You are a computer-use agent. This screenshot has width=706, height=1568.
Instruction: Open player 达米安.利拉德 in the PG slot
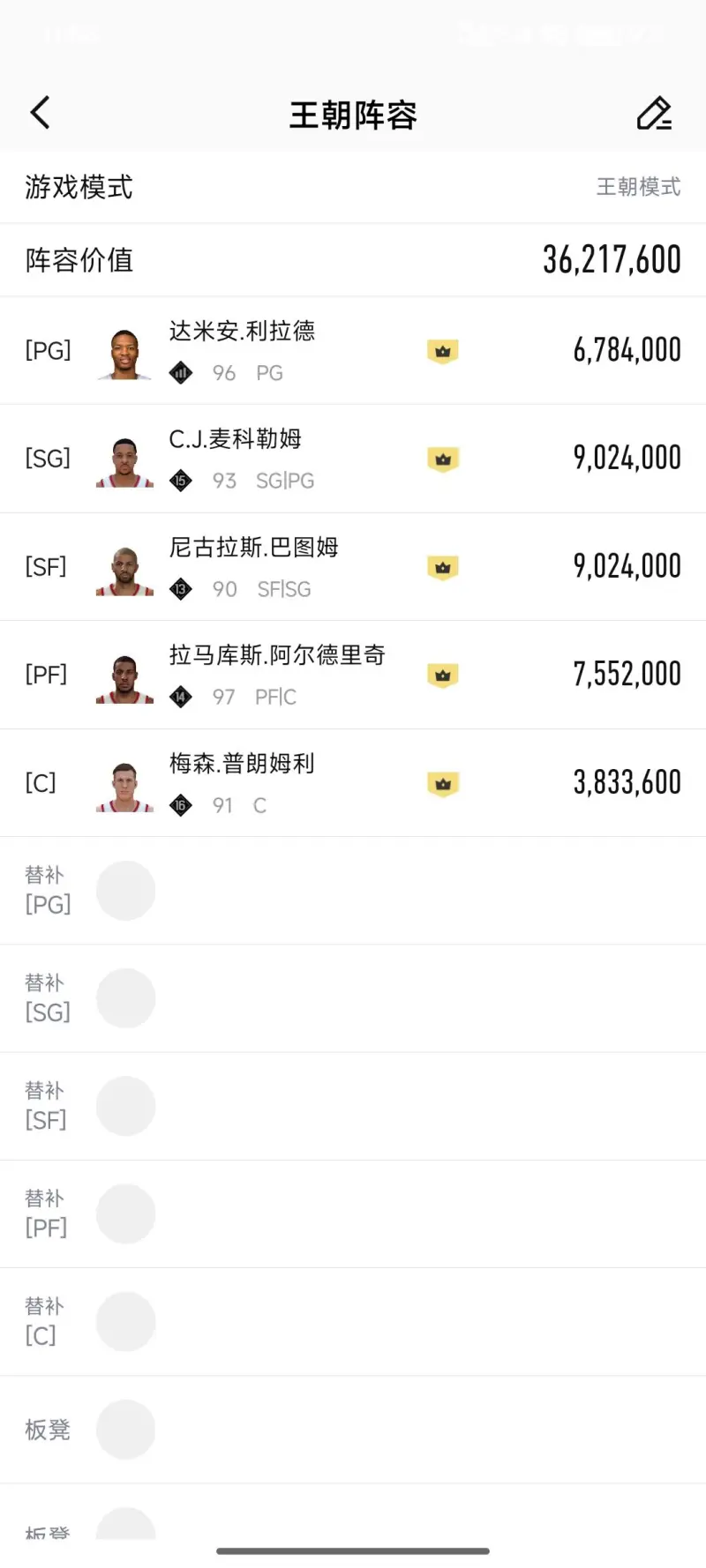click(x=353, y=351)
